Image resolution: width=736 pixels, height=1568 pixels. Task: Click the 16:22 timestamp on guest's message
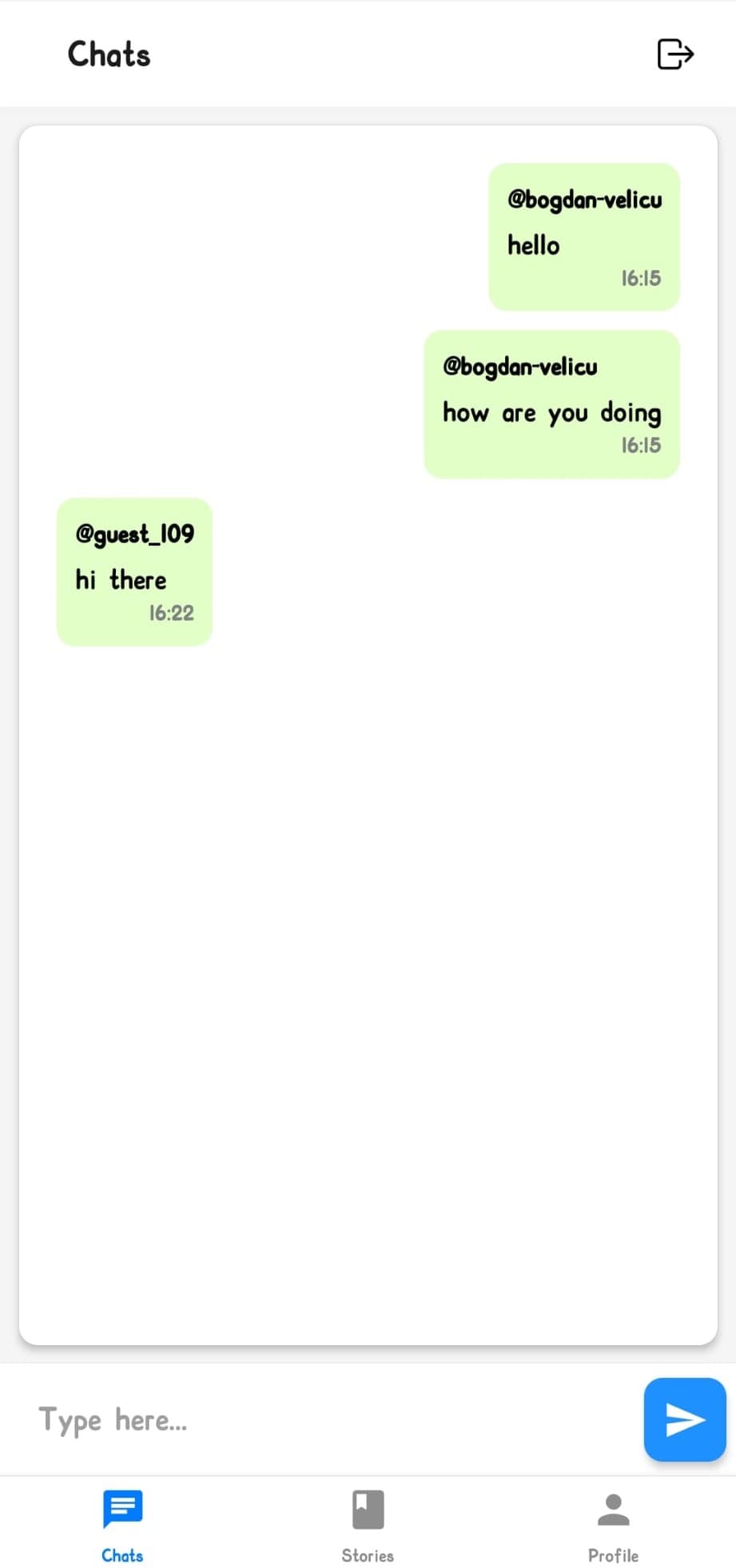pos(170,613)
